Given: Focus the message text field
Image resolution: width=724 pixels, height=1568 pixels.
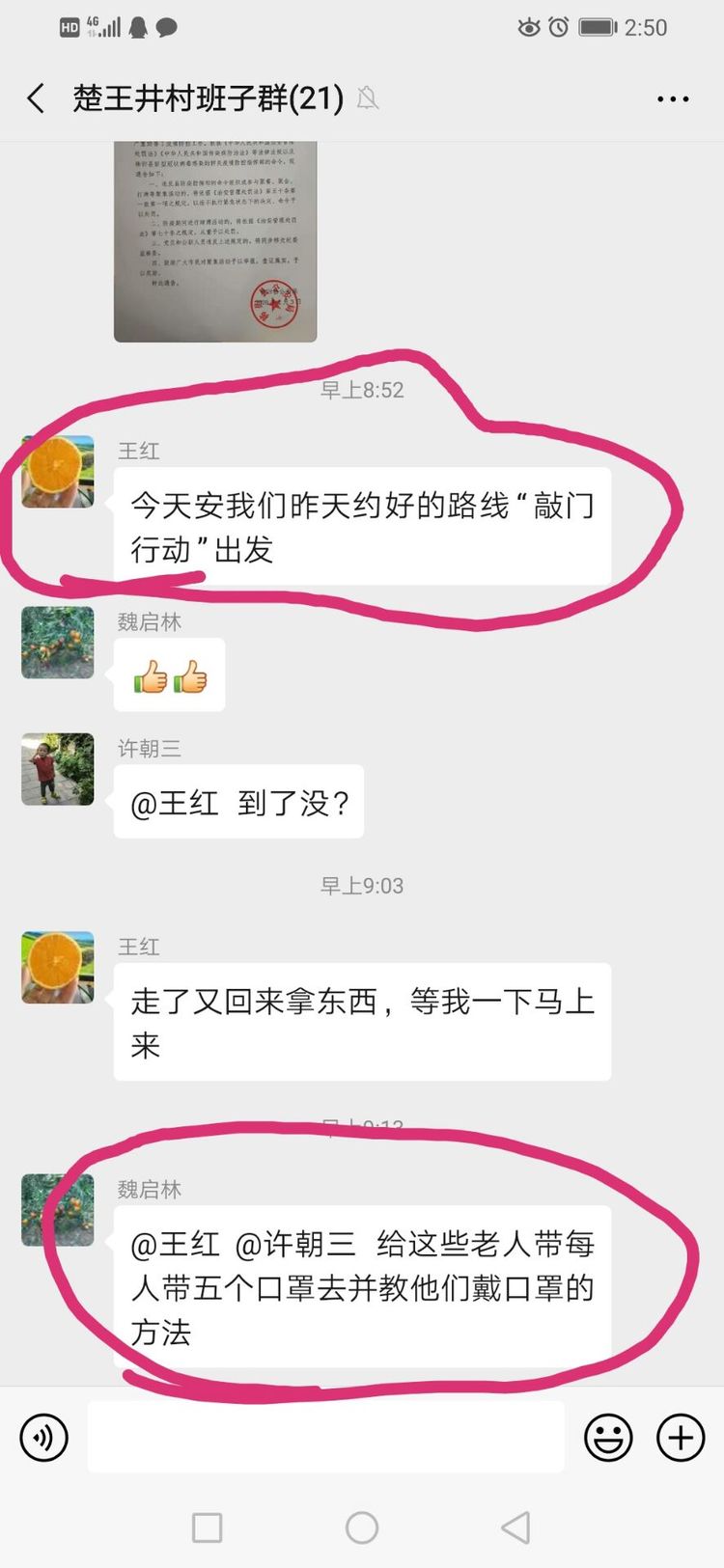Looking at the screenshot, I should (x=325, y=1438).
